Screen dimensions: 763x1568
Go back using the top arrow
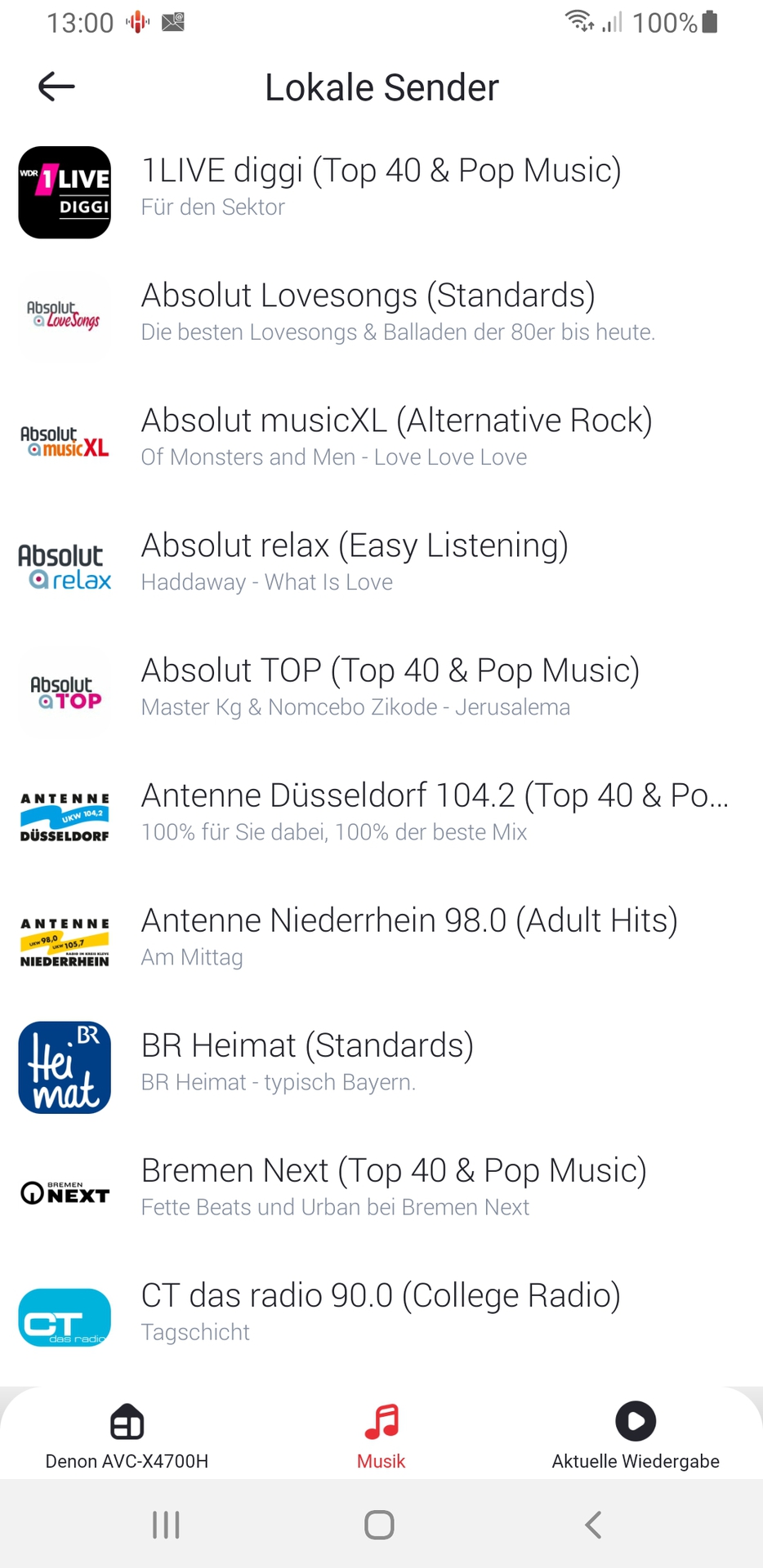coord(56,87)
